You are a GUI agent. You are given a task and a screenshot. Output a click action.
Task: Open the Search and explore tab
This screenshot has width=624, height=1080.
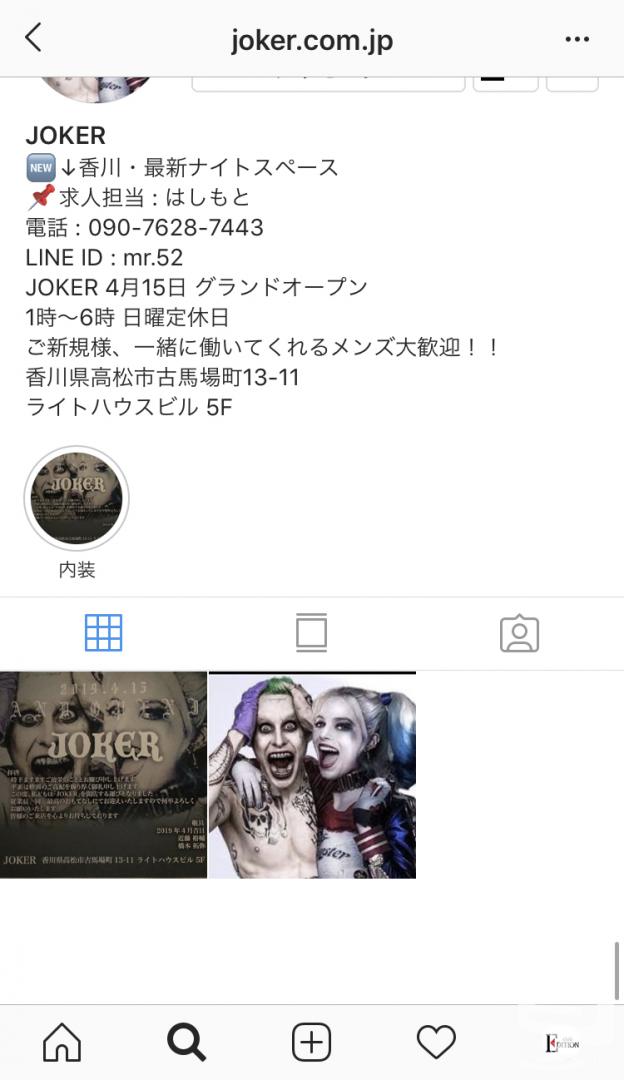[x=186, y=1041]
